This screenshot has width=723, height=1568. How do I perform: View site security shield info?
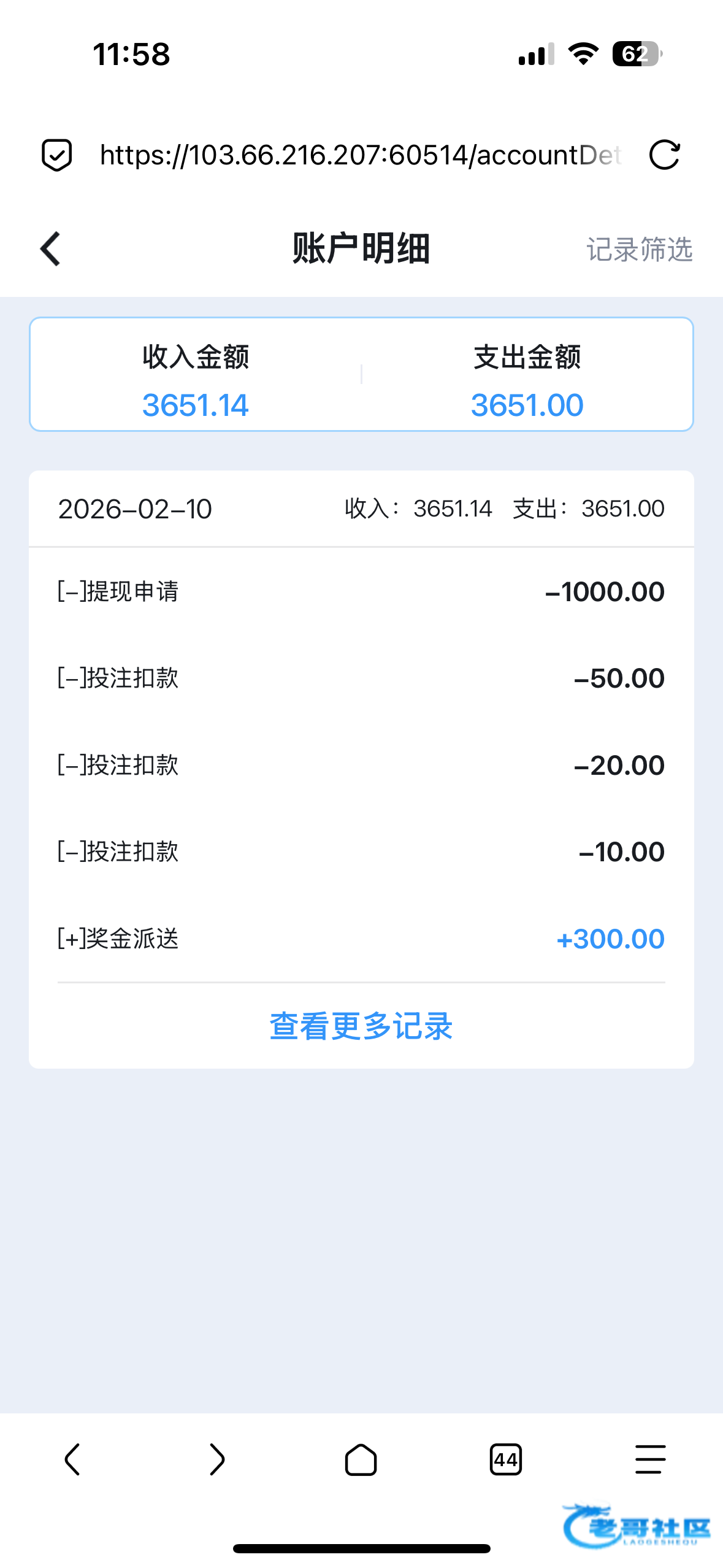pos(57,155)
